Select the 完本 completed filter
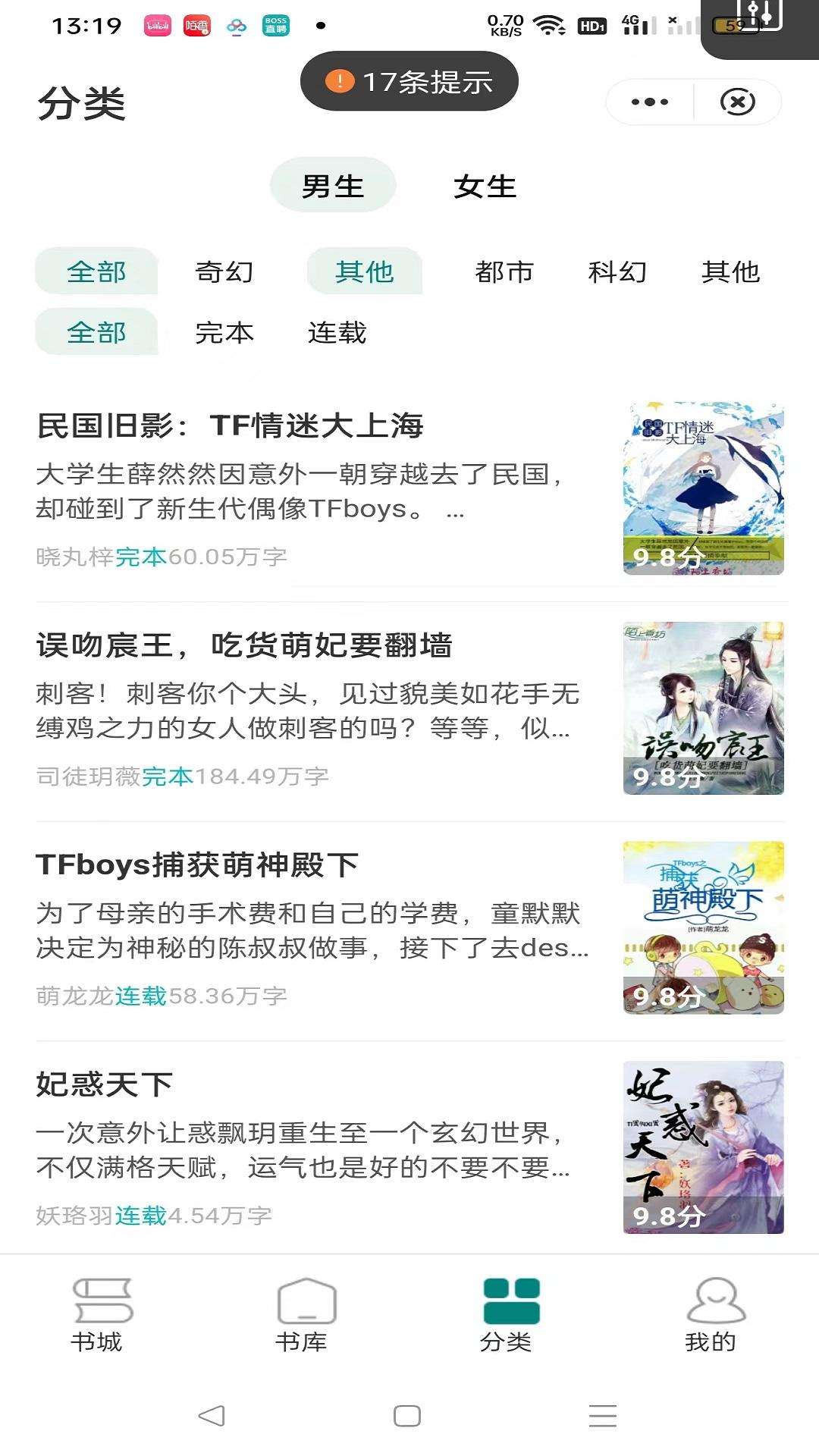 pos(224,331)
